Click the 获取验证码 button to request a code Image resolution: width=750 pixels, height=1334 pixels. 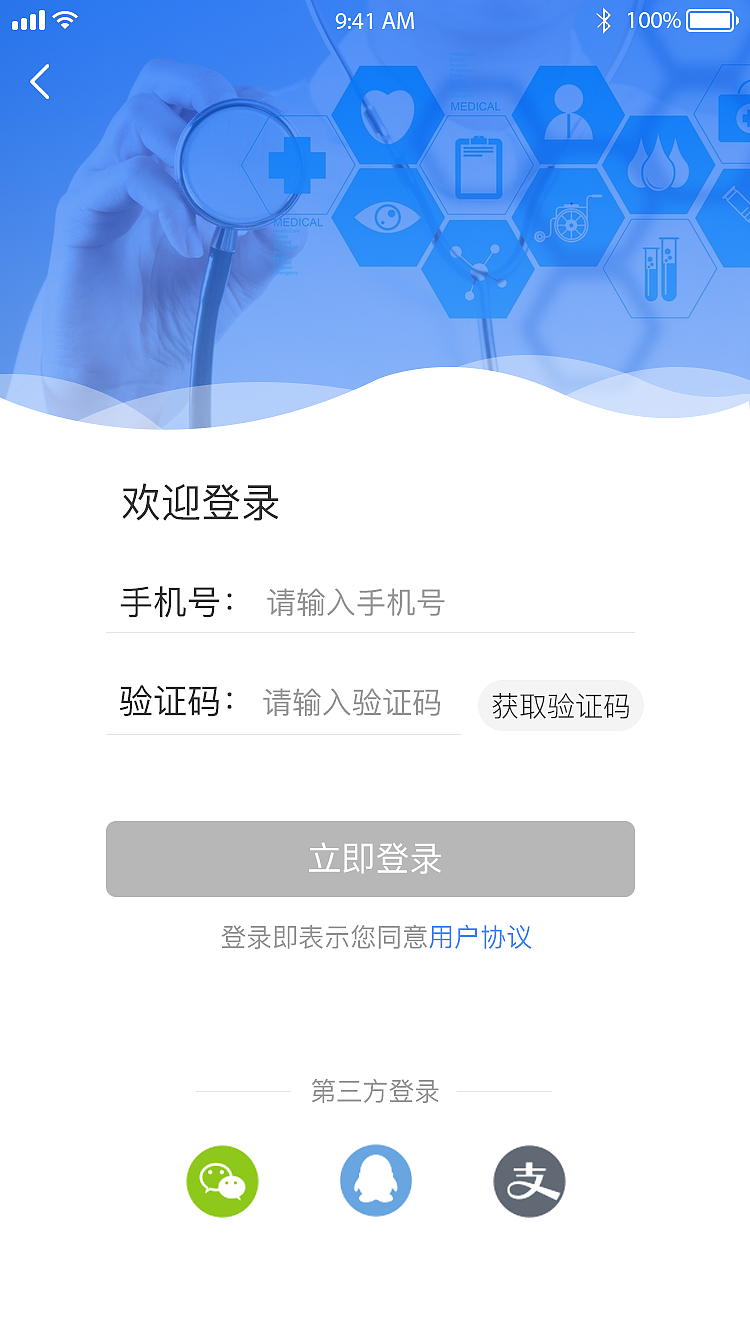click(x=560, y=705)
